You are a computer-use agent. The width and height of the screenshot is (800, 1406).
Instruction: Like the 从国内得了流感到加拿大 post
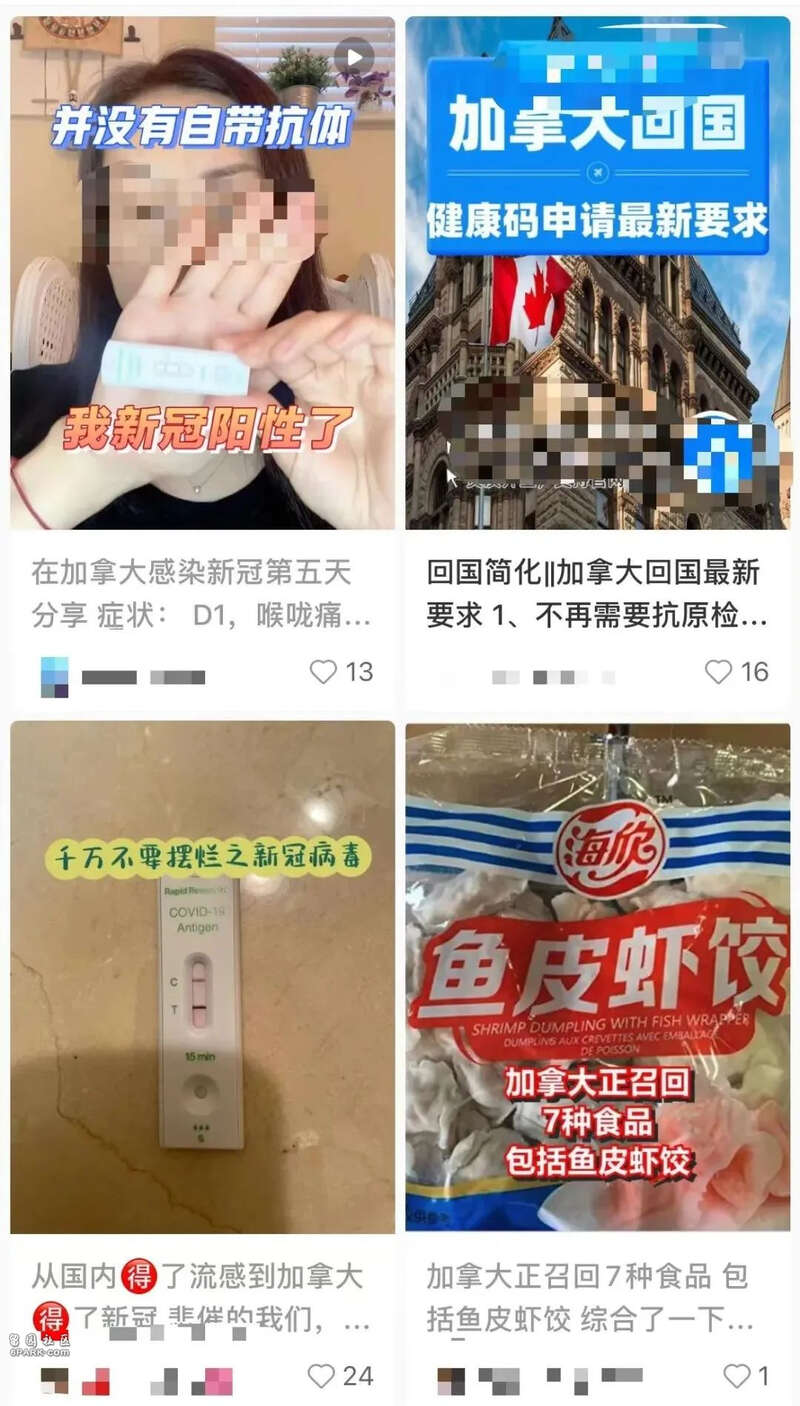tap(322, 1376)
